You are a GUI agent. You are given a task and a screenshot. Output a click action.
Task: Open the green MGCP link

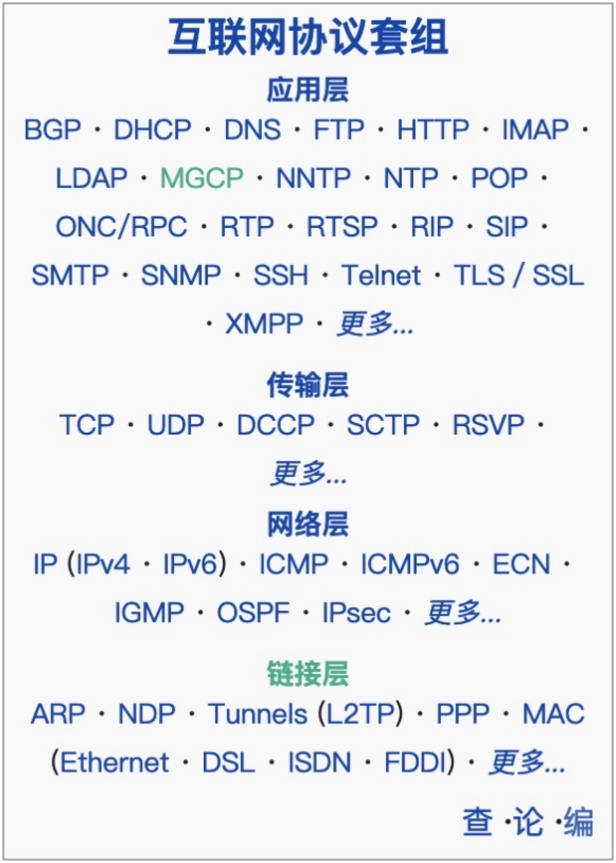(202, 178)
